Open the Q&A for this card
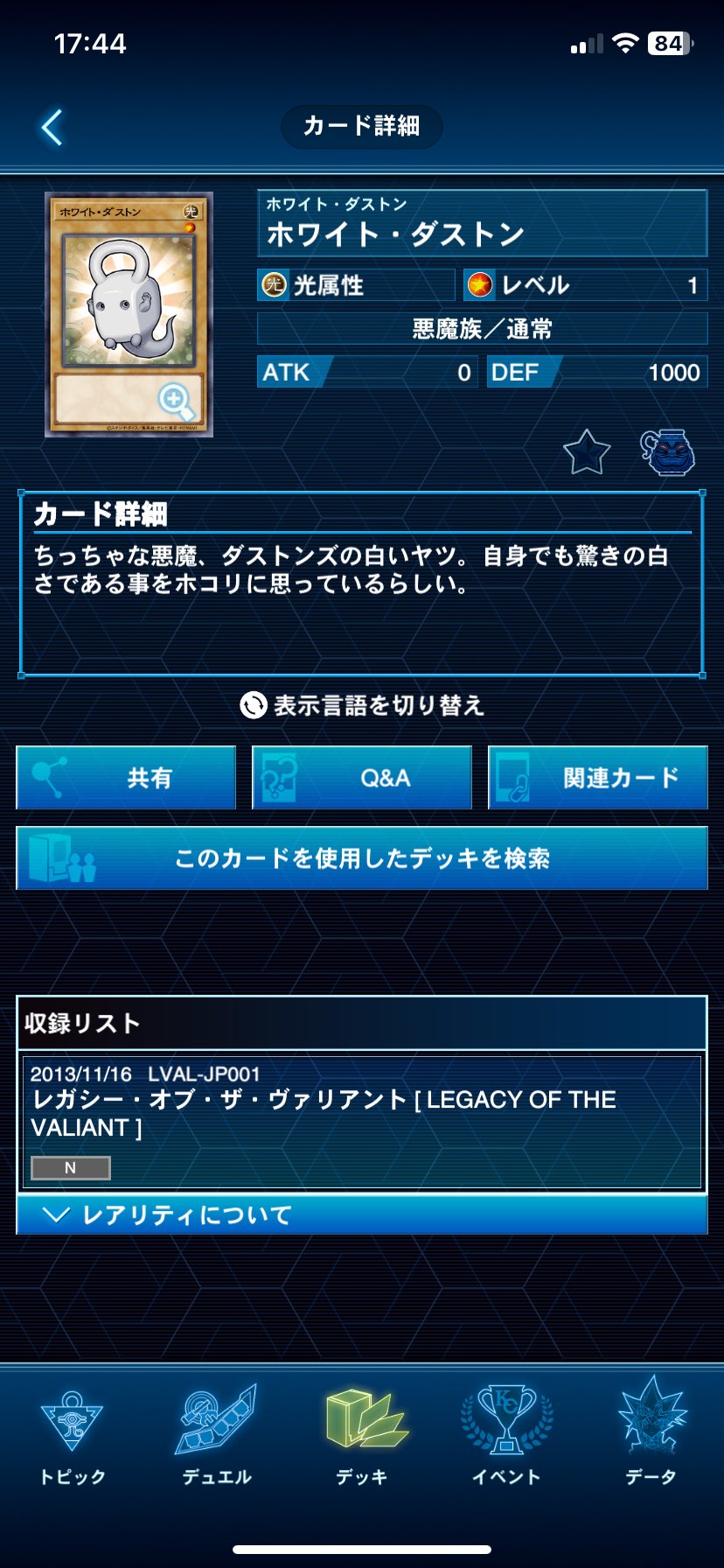Screen dimensions: 724x1568 362,777
